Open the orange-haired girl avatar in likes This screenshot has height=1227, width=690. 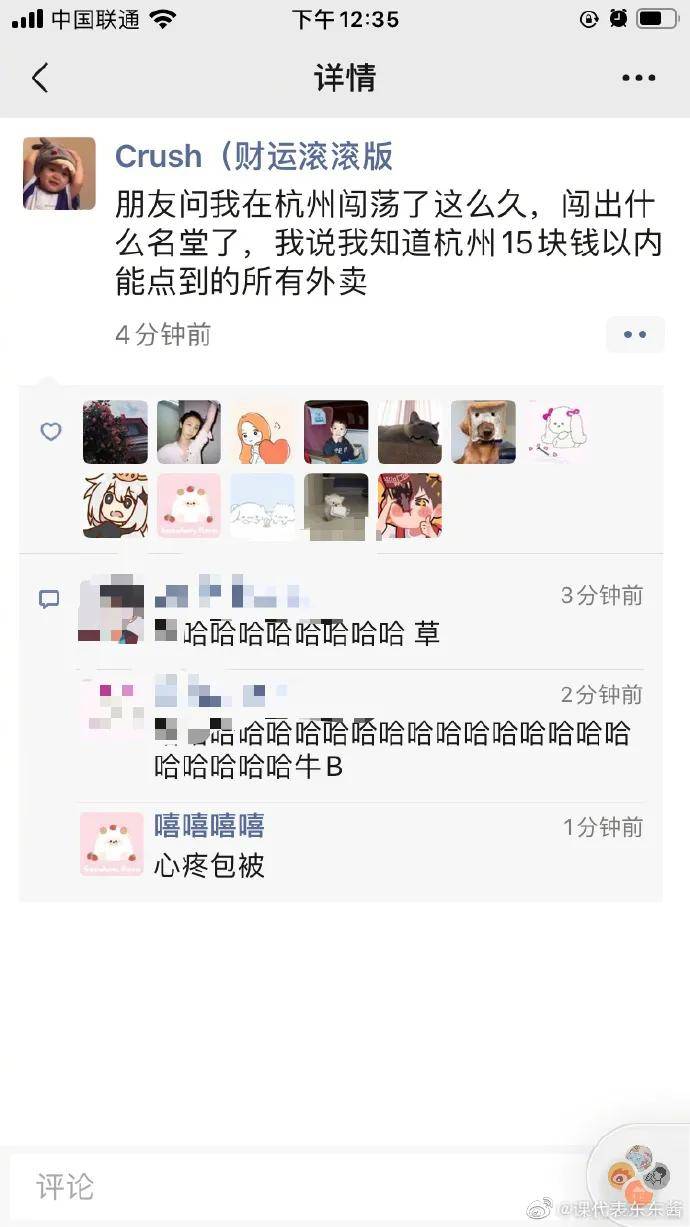point(262,432)
